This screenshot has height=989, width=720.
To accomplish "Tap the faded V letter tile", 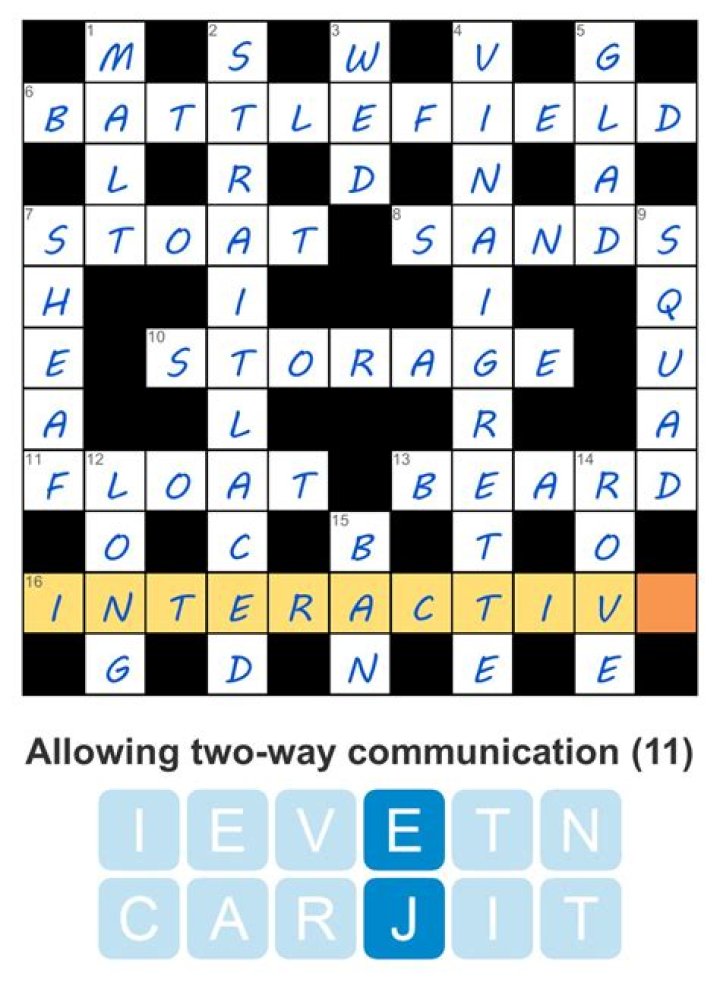I will tap(315, 829).
